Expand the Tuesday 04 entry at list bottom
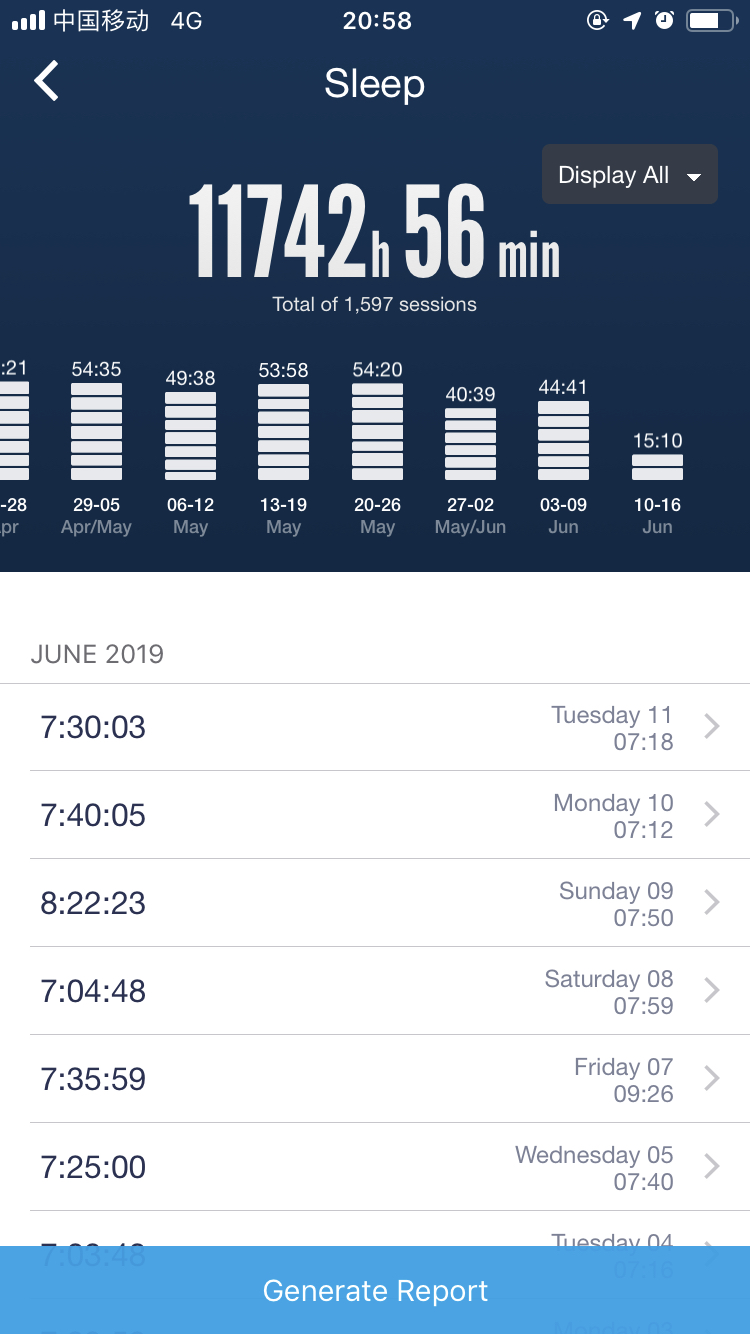The height and width of the screenshot is (1334, 750). pyautogui.click(x=712, y=1250)
